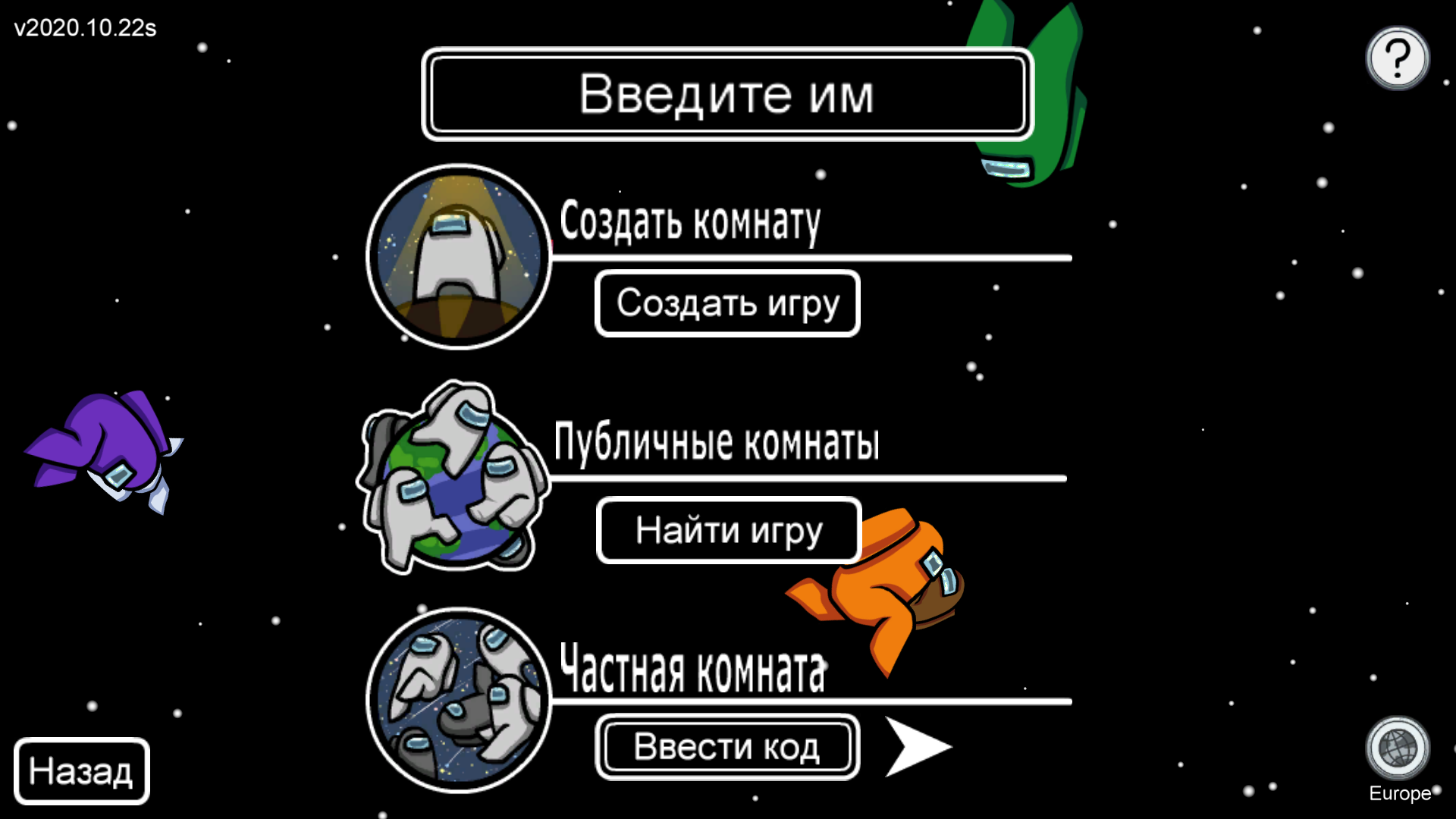
Task: Change the server region from Europe
Action: point(1397,750)
